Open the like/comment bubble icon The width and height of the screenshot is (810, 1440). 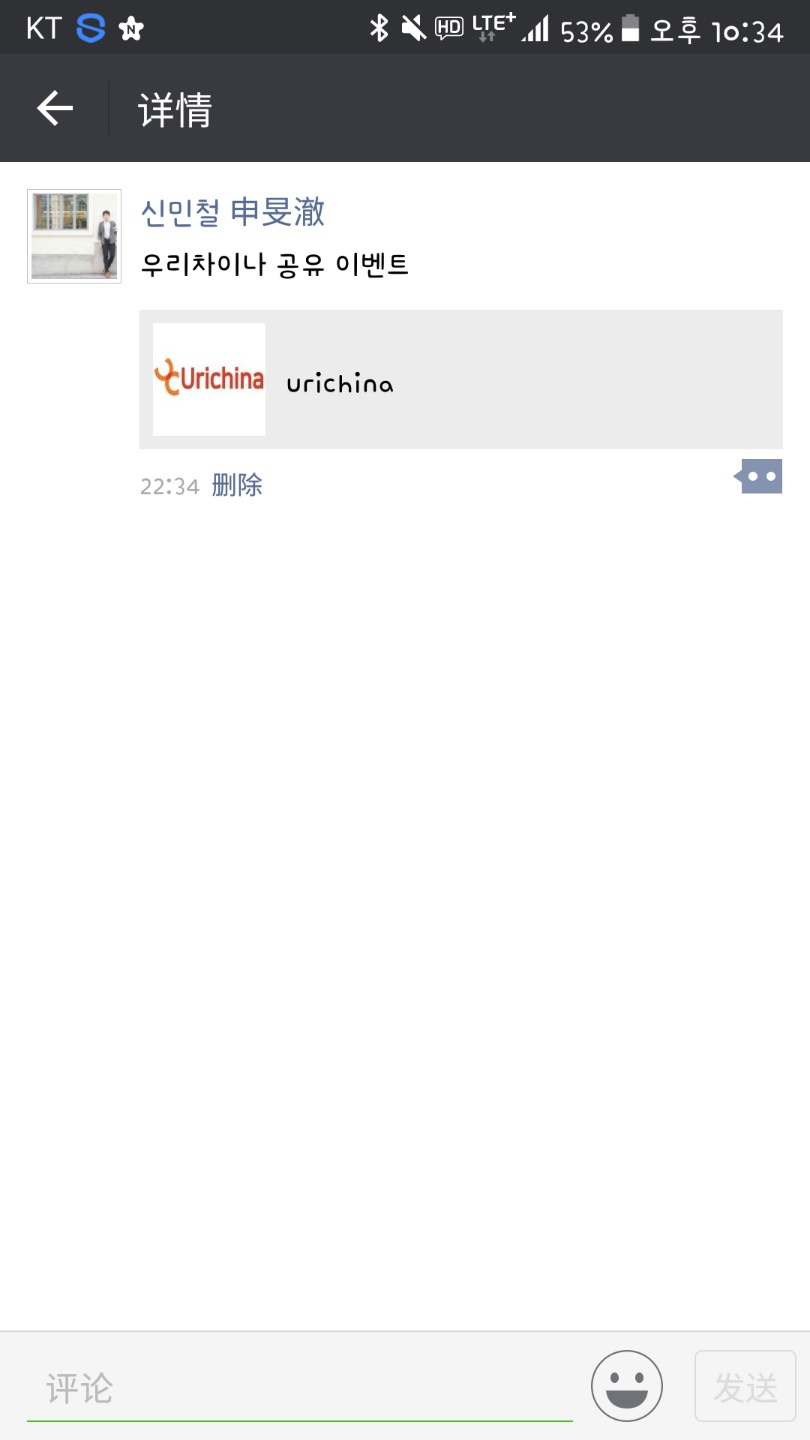point(758,477)
